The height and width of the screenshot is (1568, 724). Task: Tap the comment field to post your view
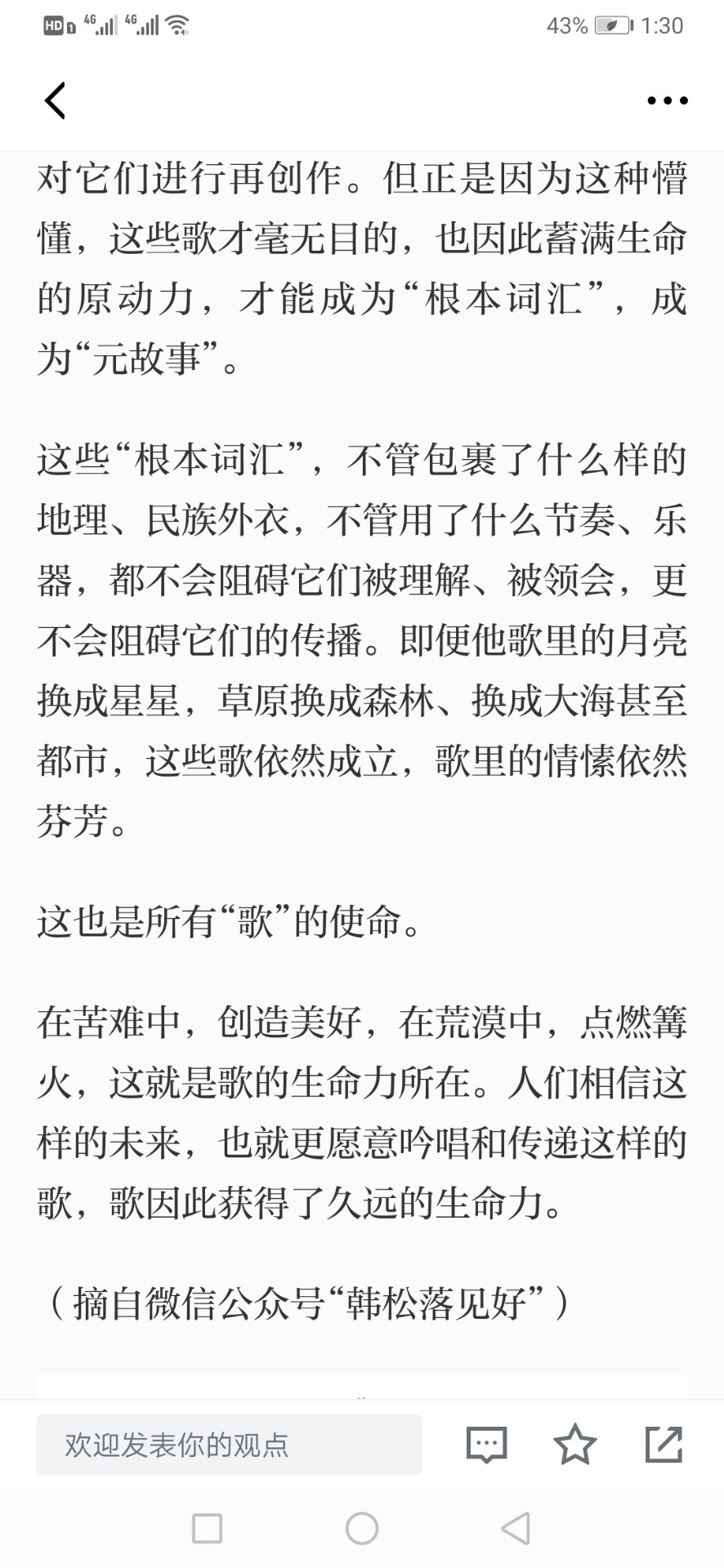coord(229,1445)
